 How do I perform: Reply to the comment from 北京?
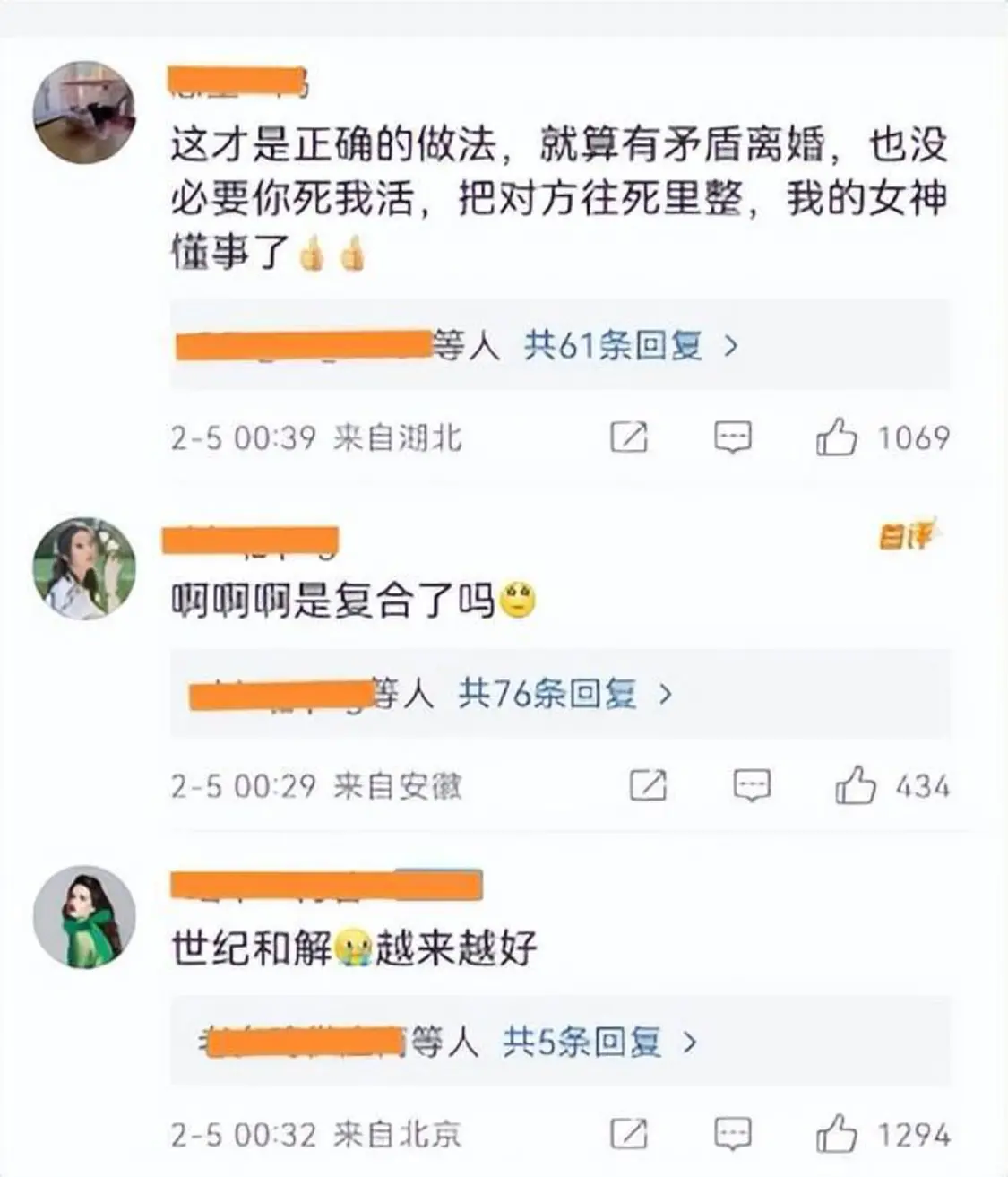732,1134
